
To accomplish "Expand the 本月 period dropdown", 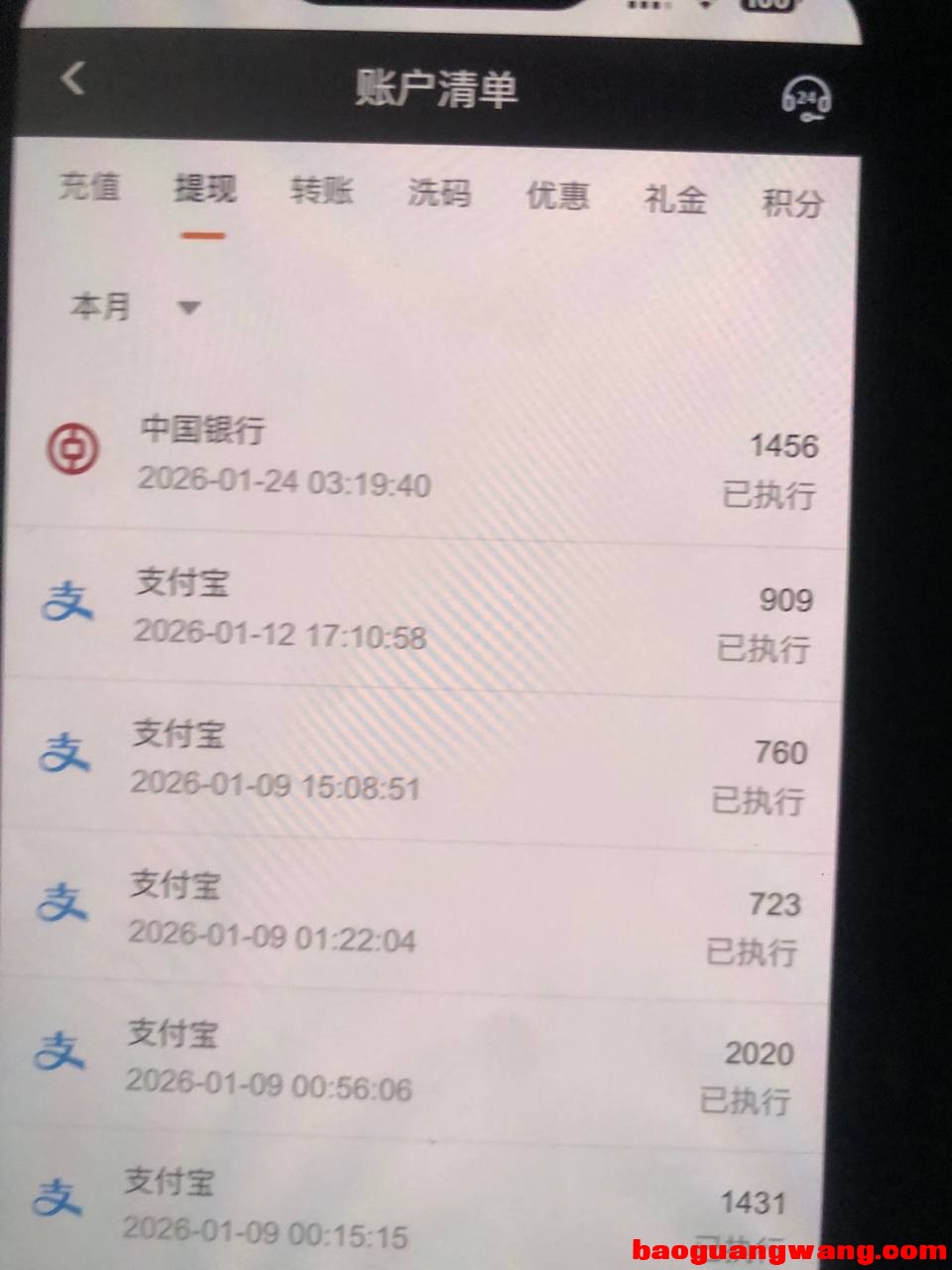I will [134, 307].
